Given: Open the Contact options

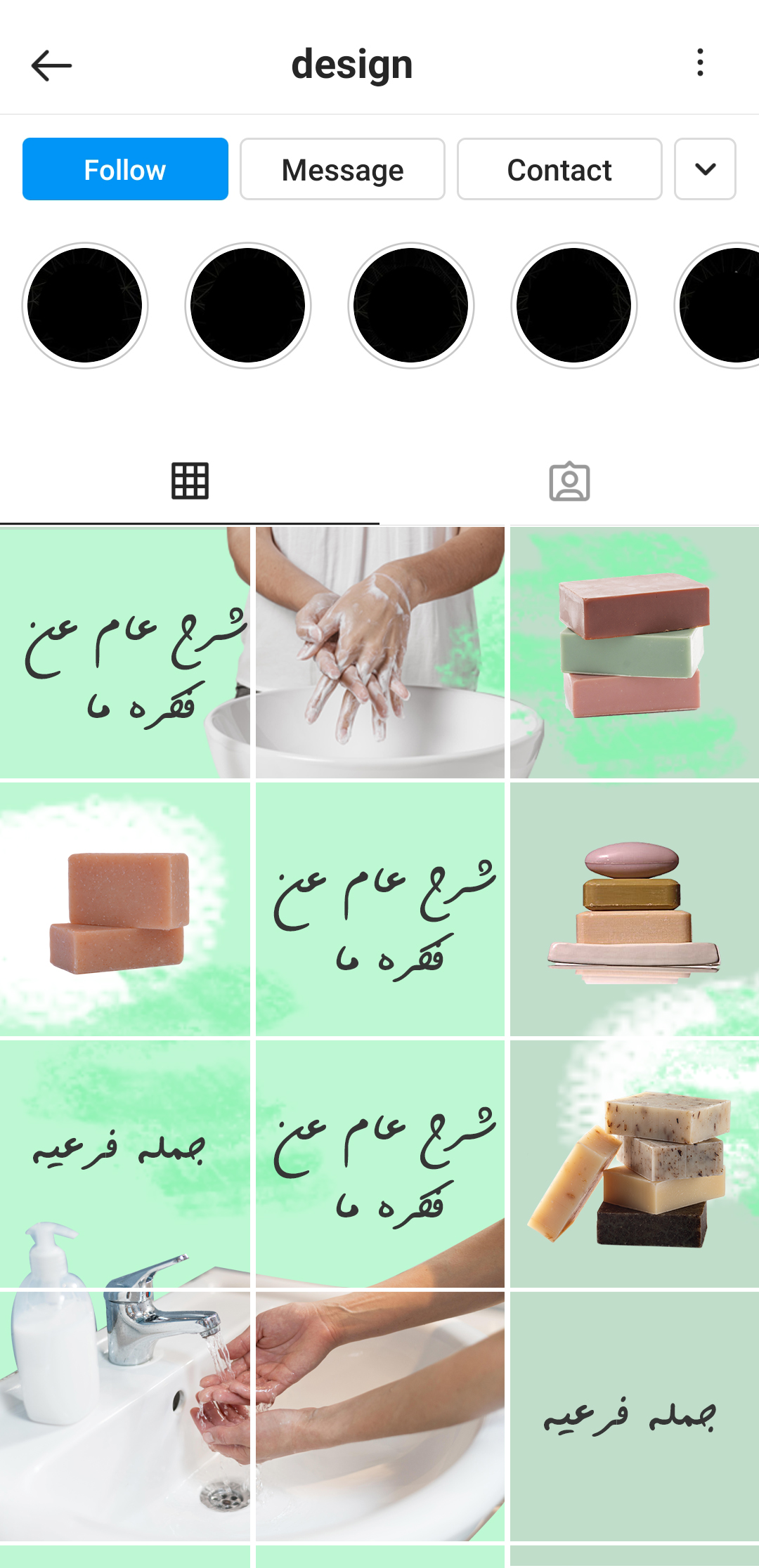Looking at the screenshot, I should pyautogui.click(x=559, y=169).
